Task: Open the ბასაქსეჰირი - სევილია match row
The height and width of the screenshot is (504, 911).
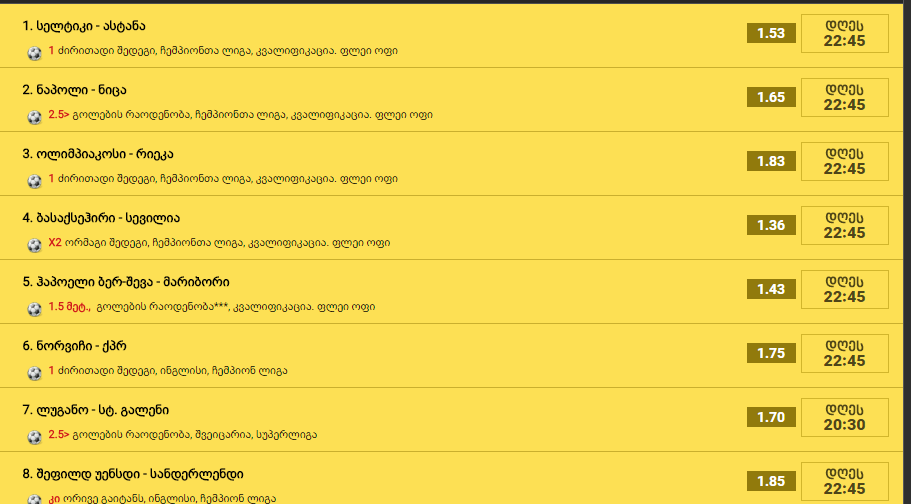Action: pyautogui.click(x=101, y=217)
